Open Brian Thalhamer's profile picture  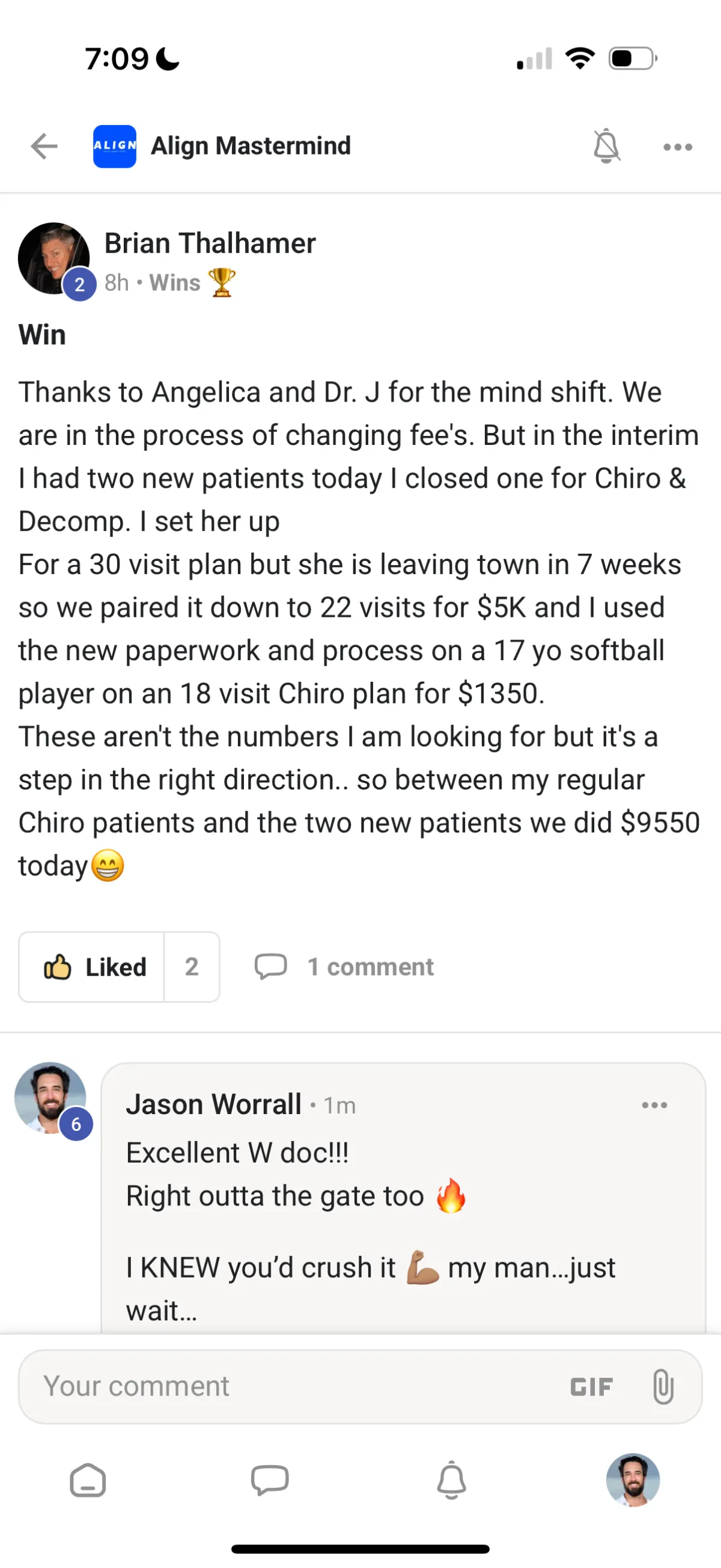(x=53, y=259)
